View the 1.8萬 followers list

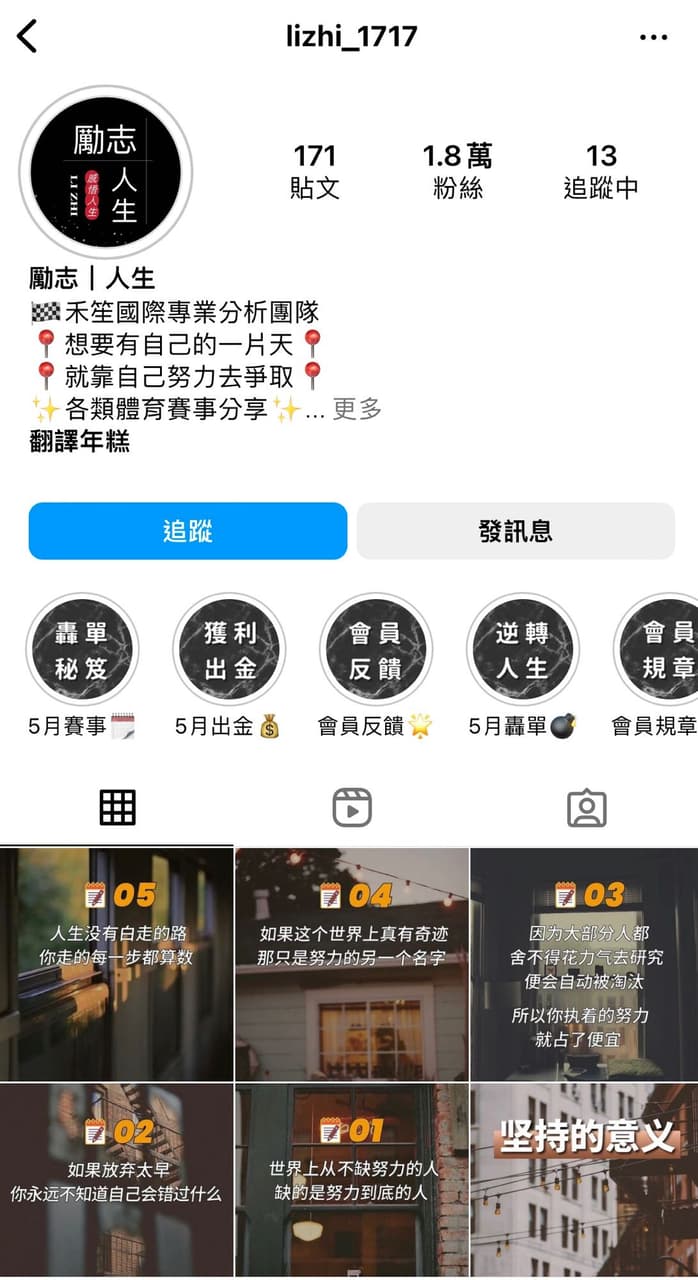coord(458,171)
